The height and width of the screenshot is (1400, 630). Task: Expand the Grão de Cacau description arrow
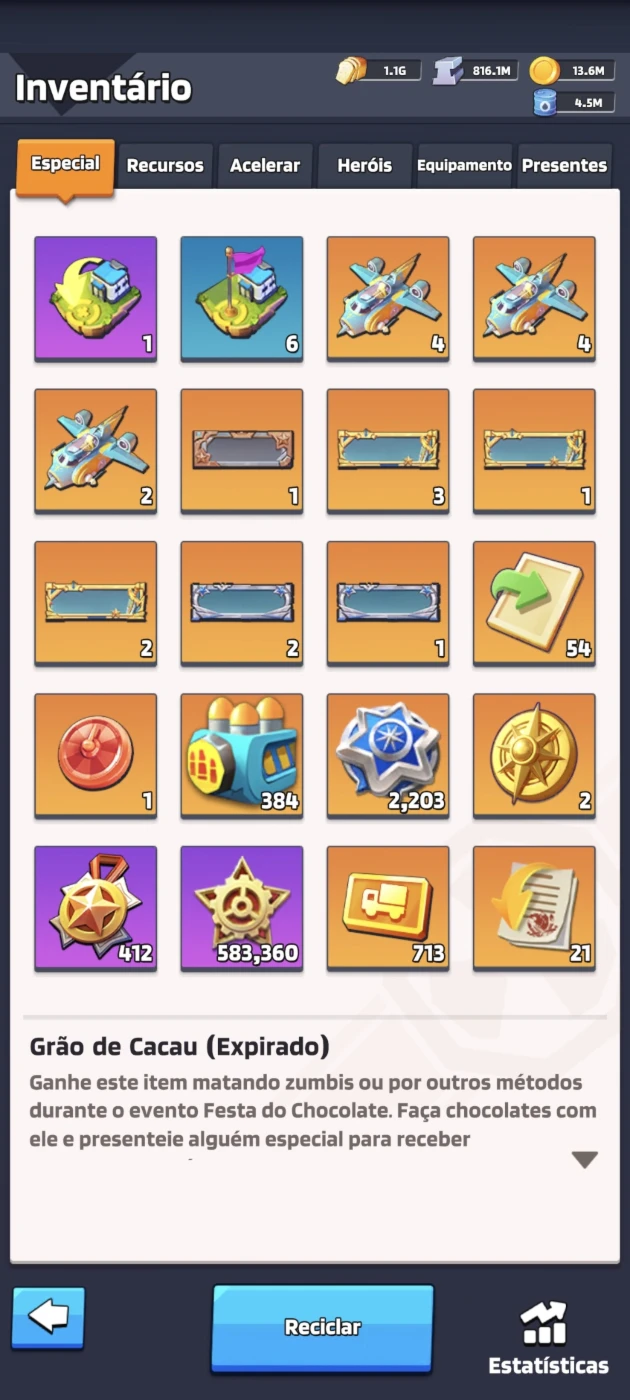click(x=585, y=1160)
